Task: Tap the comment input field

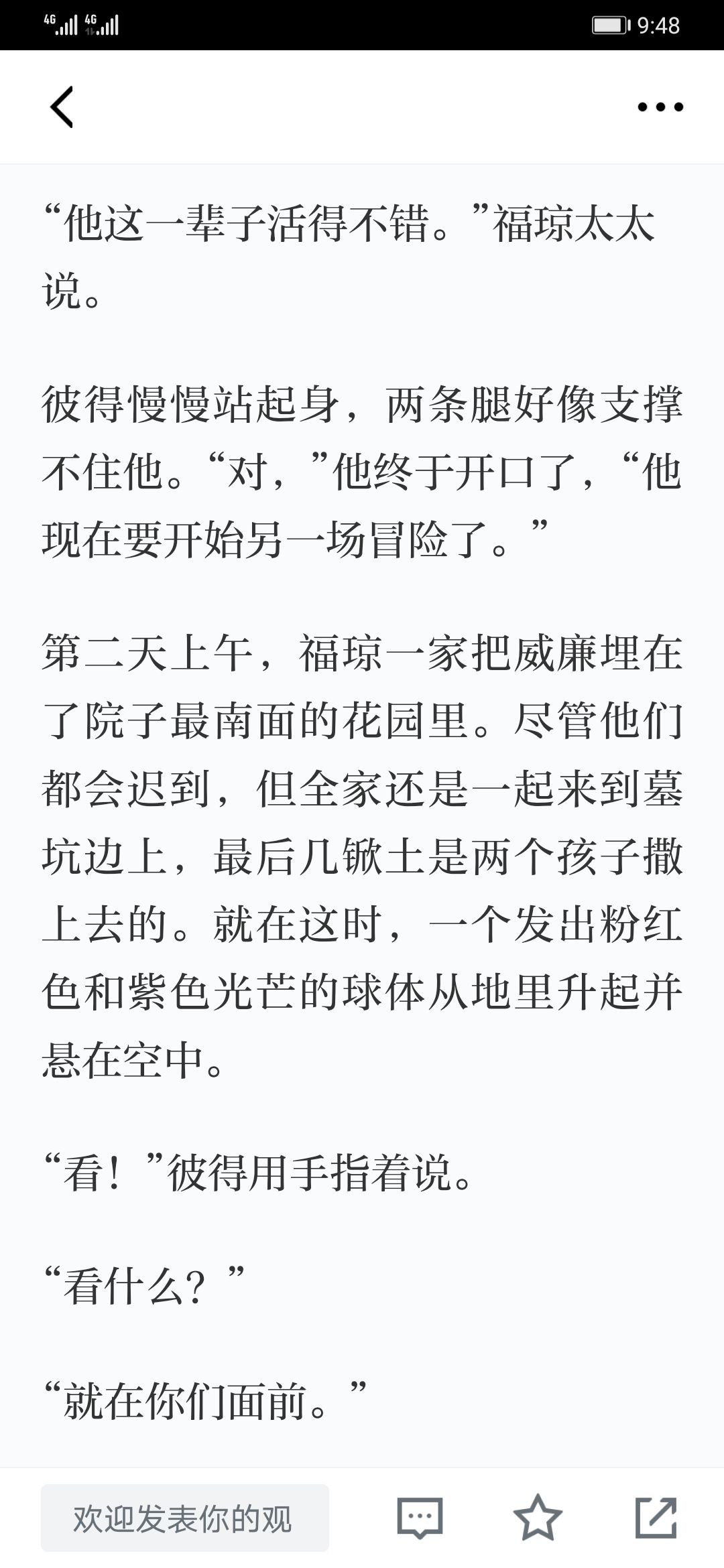Action: click(x=185, y=1518)
